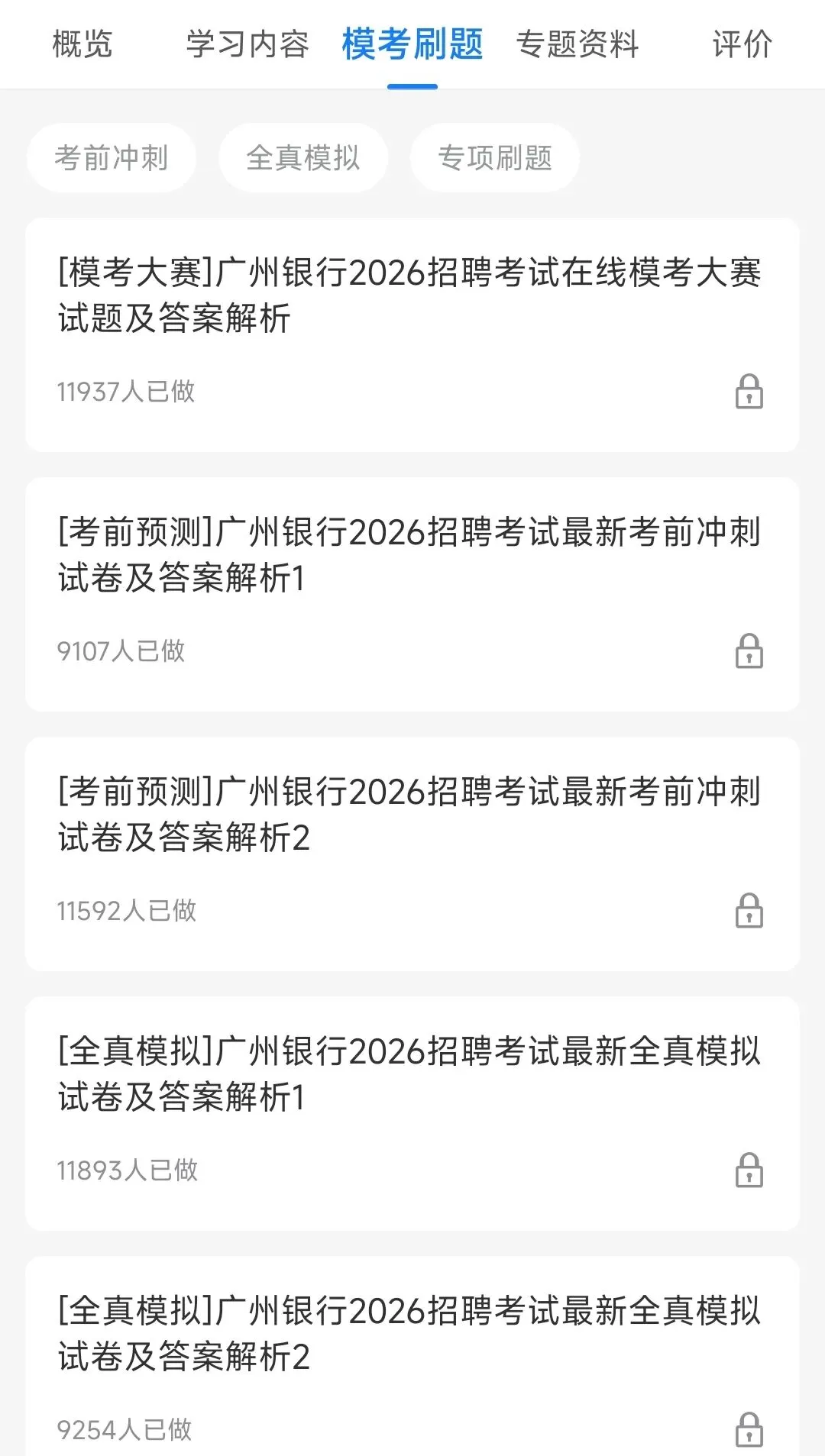Select the 全真模拟 filter chip
Screen dimensions: 825x1456
pos(303,158)
